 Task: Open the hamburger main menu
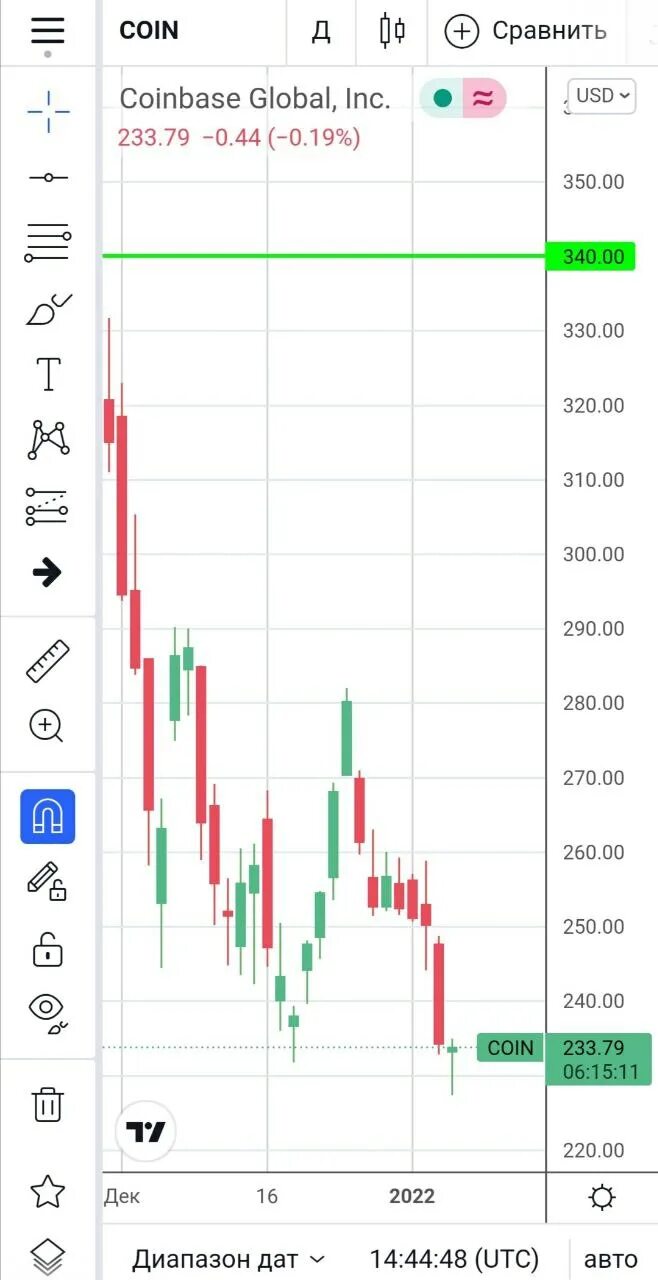pos(47,30)
